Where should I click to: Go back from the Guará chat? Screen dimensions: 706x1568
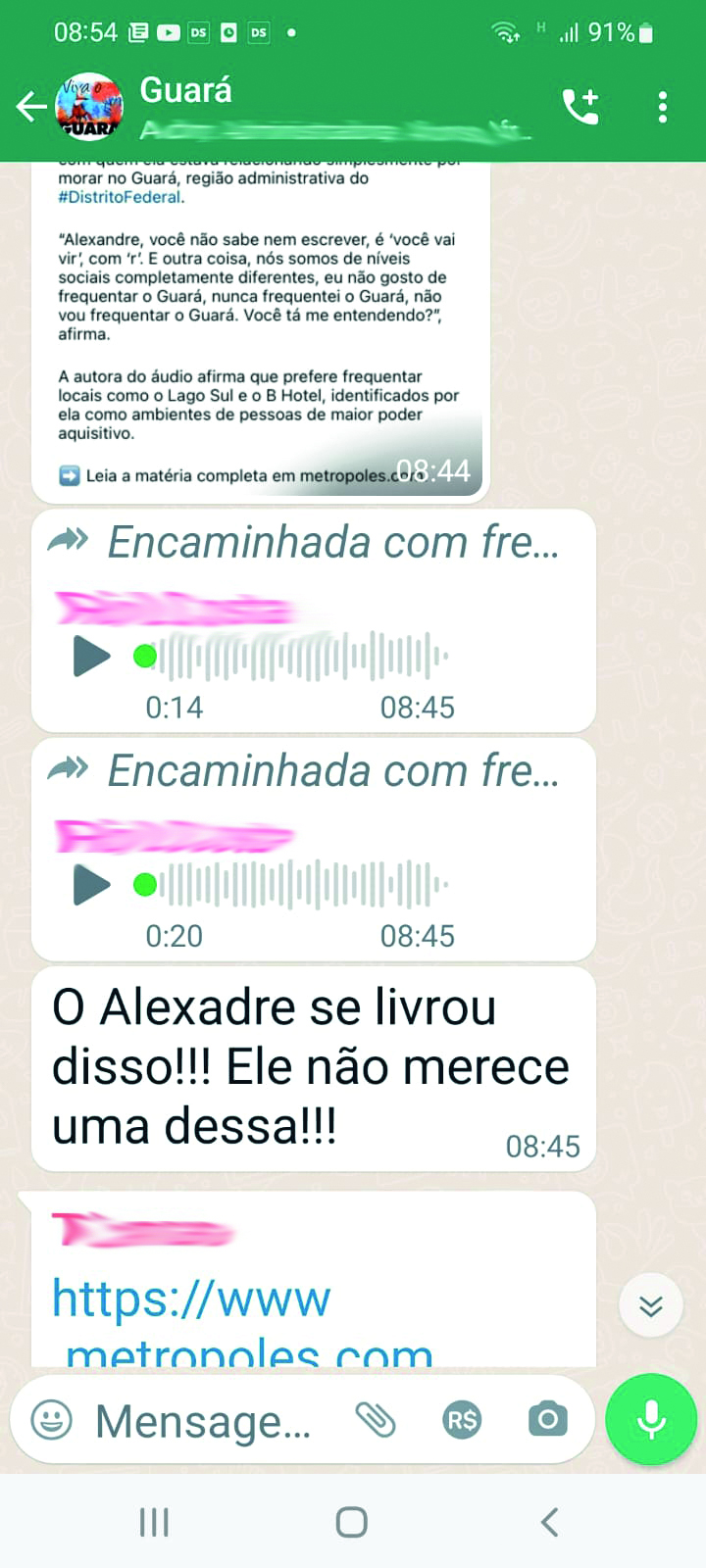click(x=31, y=106)
